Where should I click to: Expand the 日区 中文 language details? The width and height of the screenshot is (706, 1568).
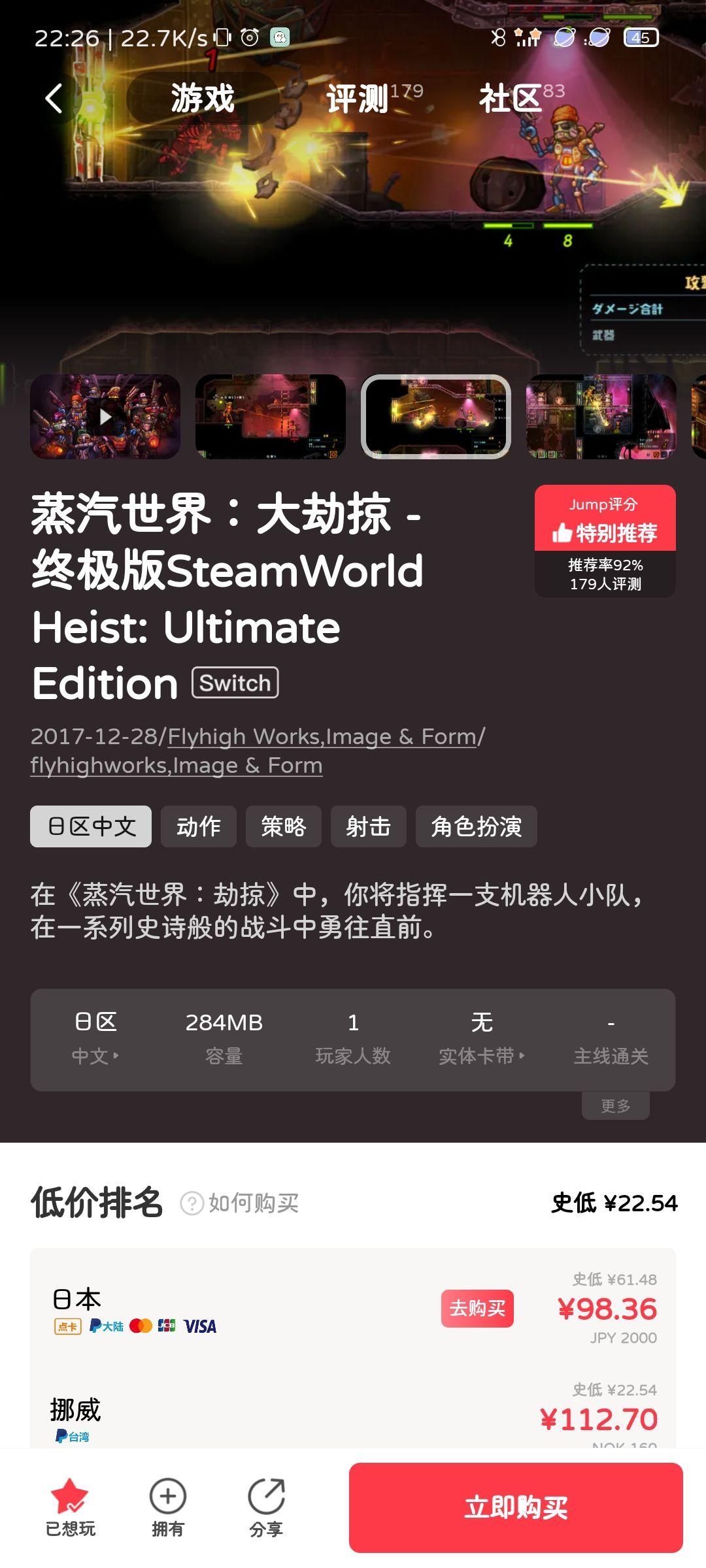coord(95,1039)
